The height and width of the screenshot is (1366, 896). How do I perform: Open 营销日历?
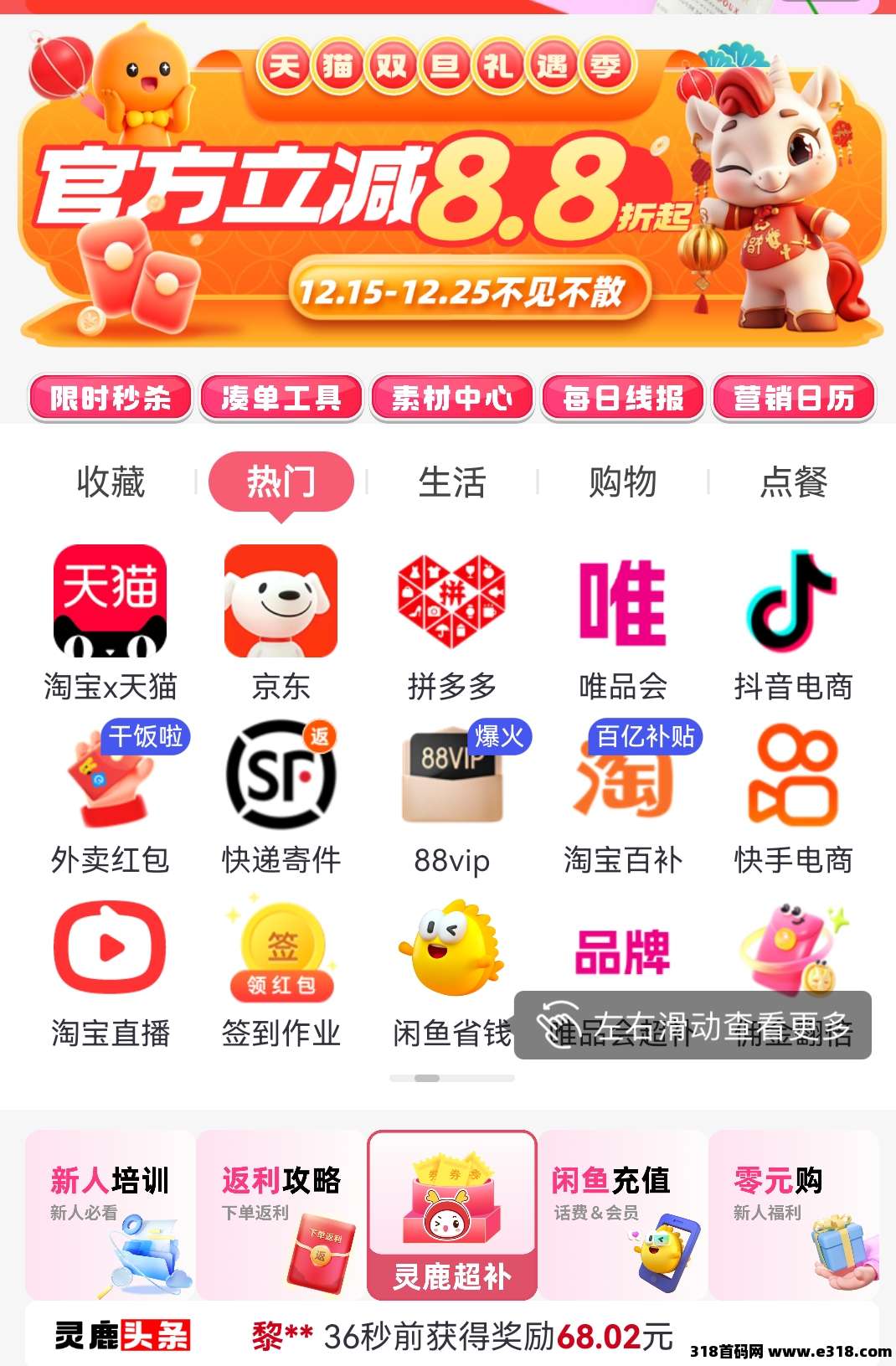pyautogui.click(x=794, y=398)
